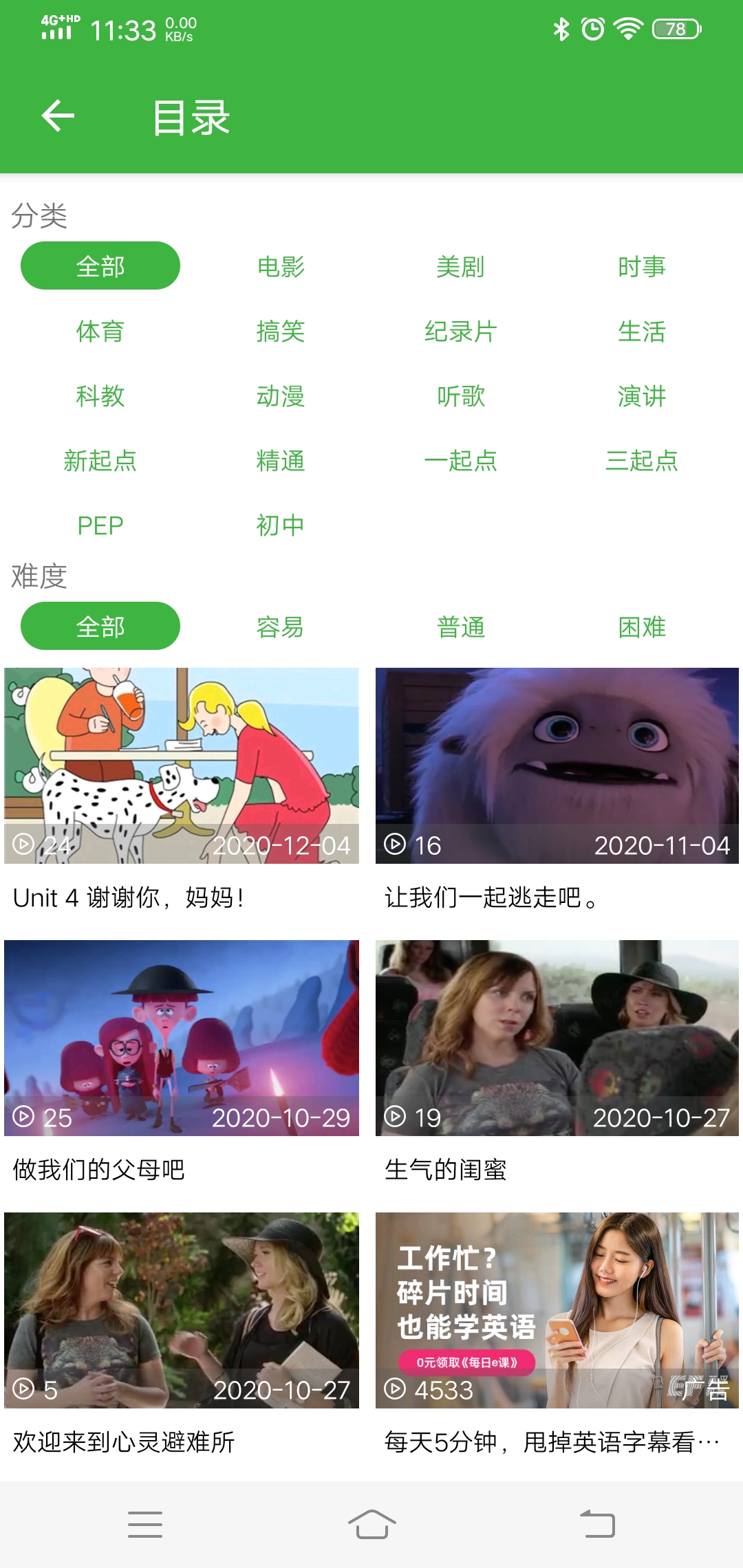Screen dimensions: 743x1568
Task: Select the 动漫 category
Action: [281, 396]
